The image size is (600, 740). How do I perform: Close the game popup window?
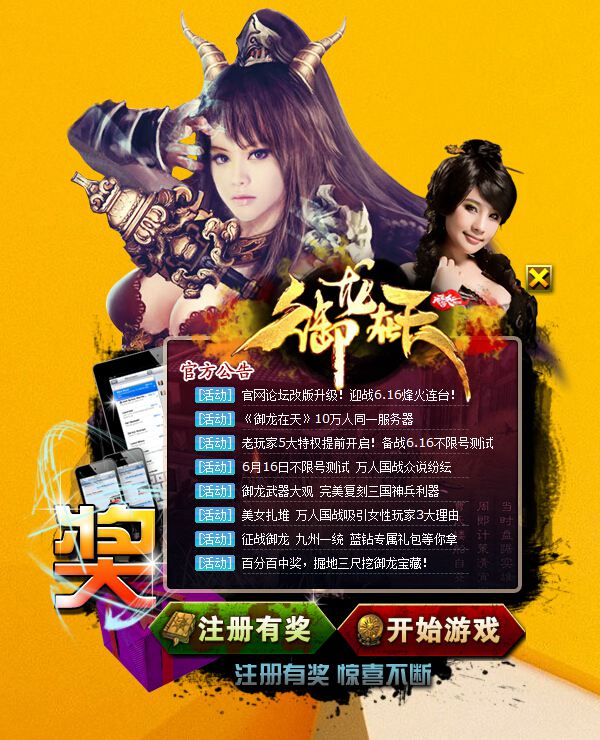(x=539, y=278)
